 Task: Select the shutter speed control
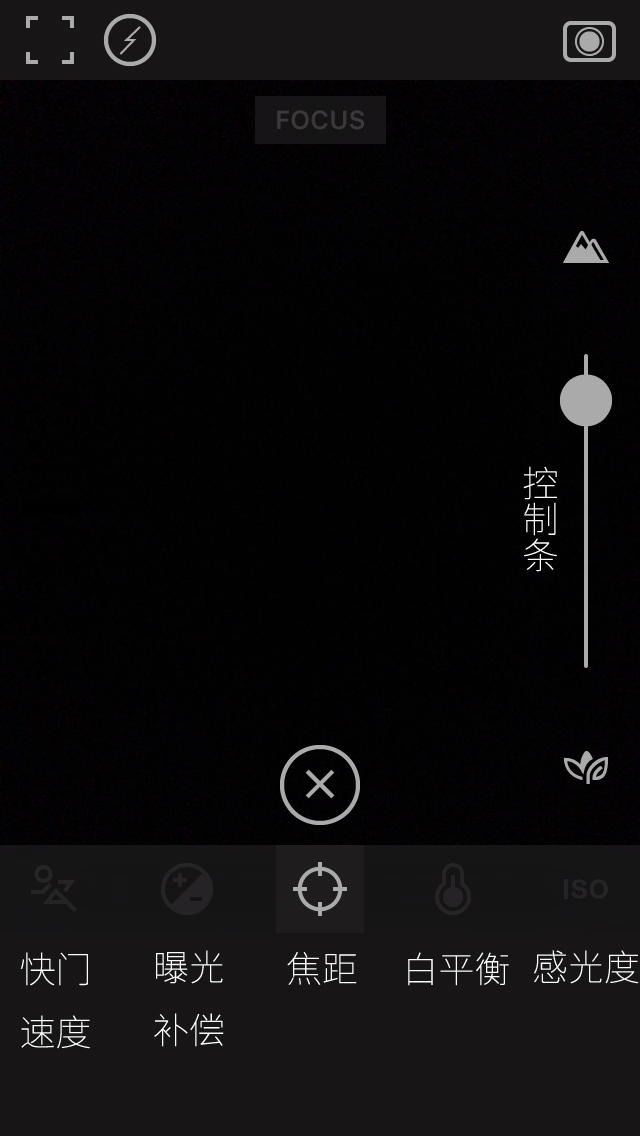(x=54, y=888)
